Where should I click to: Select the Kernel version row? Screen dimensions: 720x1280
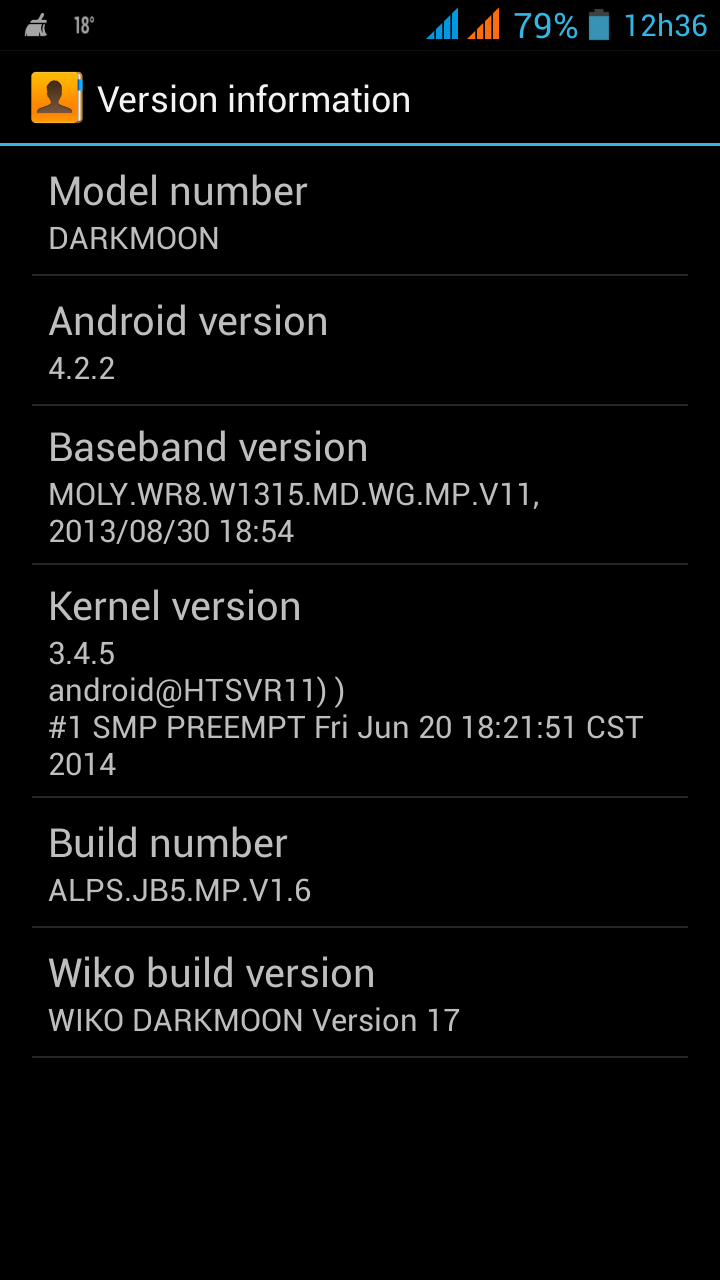(x=360, y=681)
